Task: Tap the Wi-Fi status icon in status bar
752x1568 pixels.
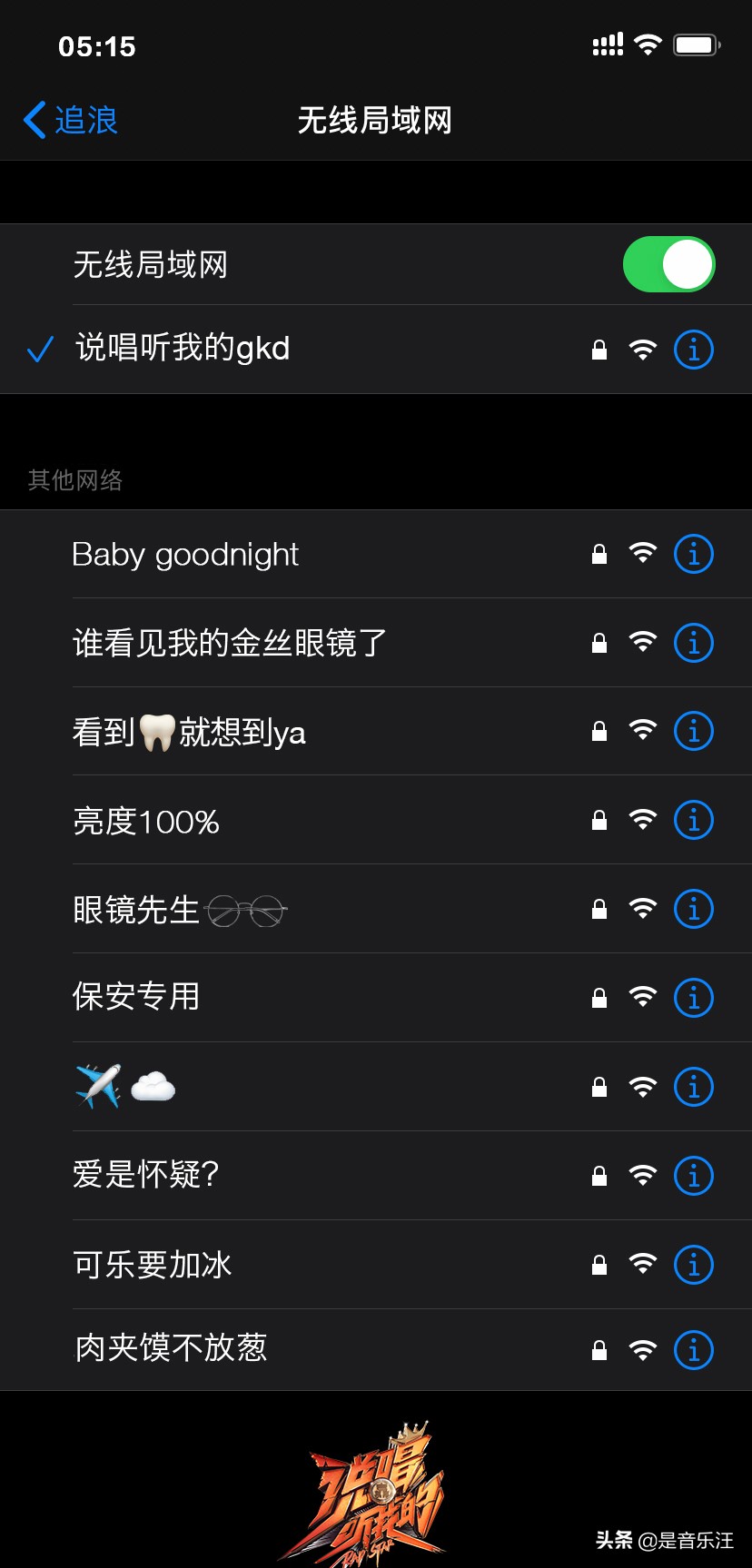Action: coord(648,44)
